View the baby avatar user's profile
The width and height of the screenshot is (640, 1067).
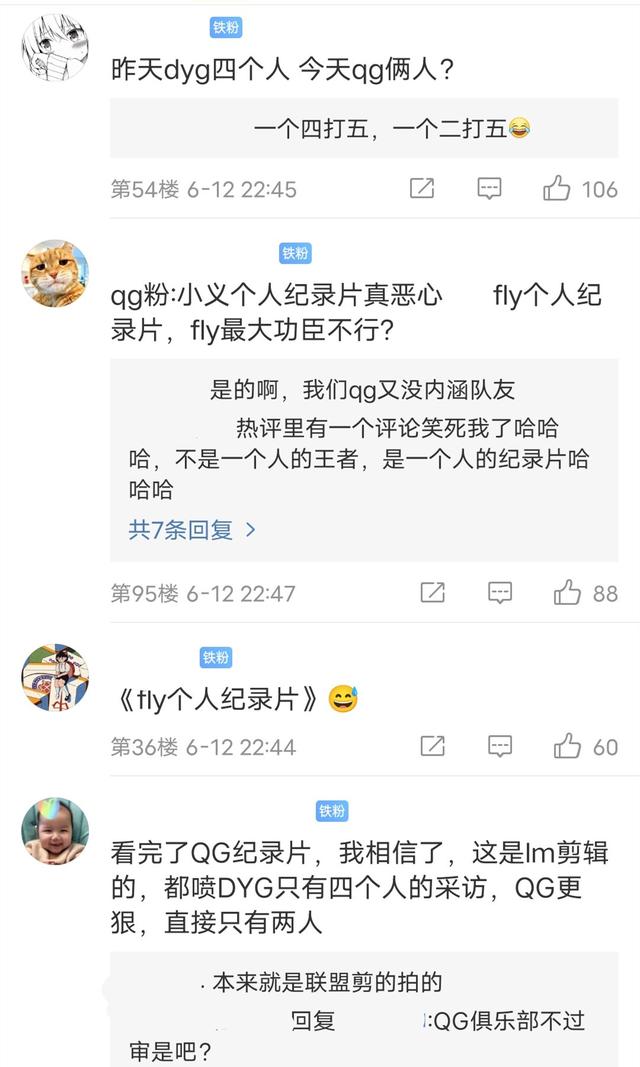(x=55, y=832)
